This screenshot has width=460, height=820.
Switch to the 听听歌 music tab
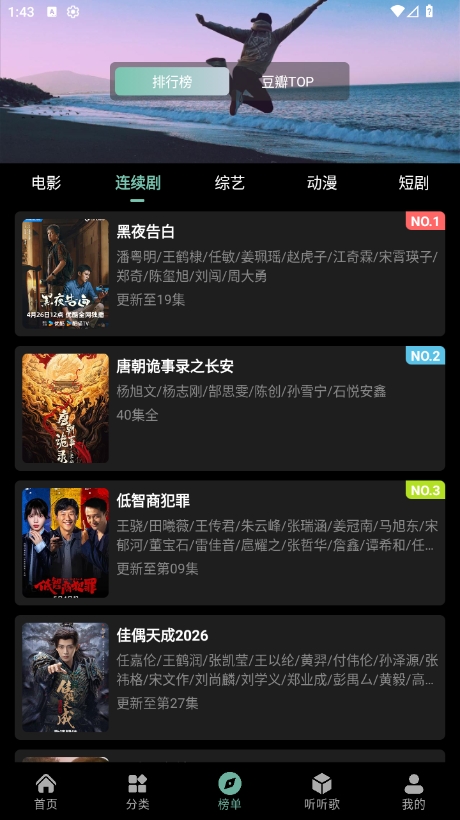[322, 792]
